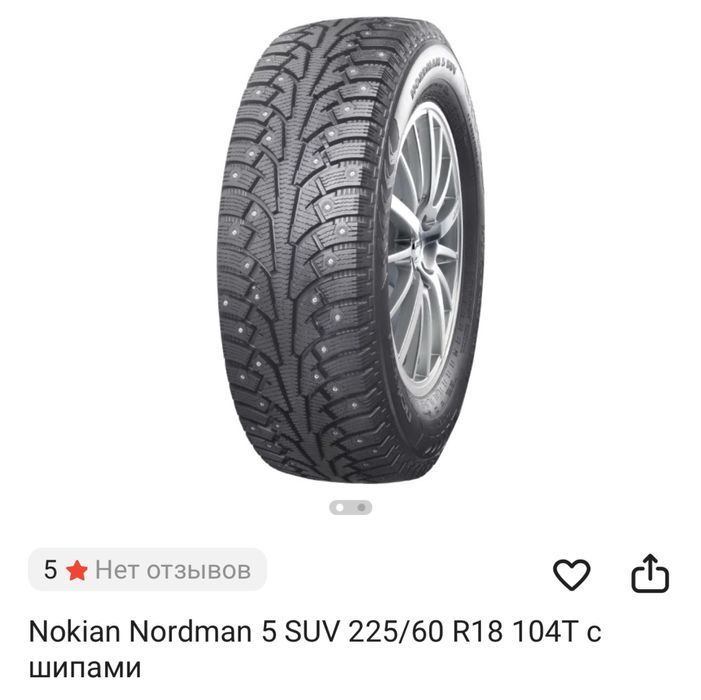Tap the image gallery page indicator
Screen dimensions: 701x700
point(350,507)
